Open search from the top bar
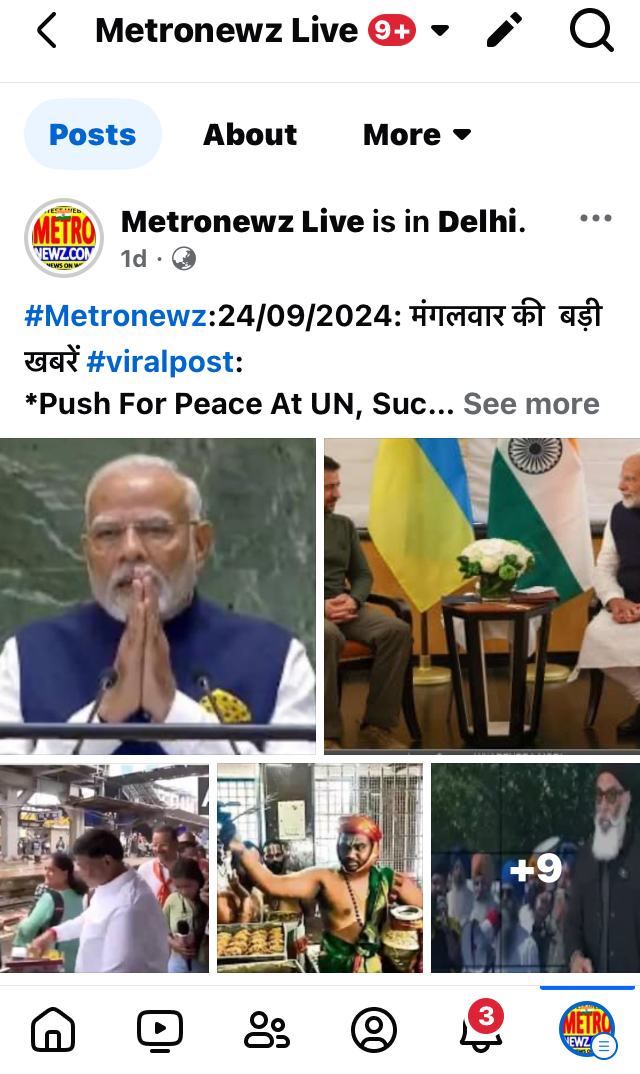 592,31
